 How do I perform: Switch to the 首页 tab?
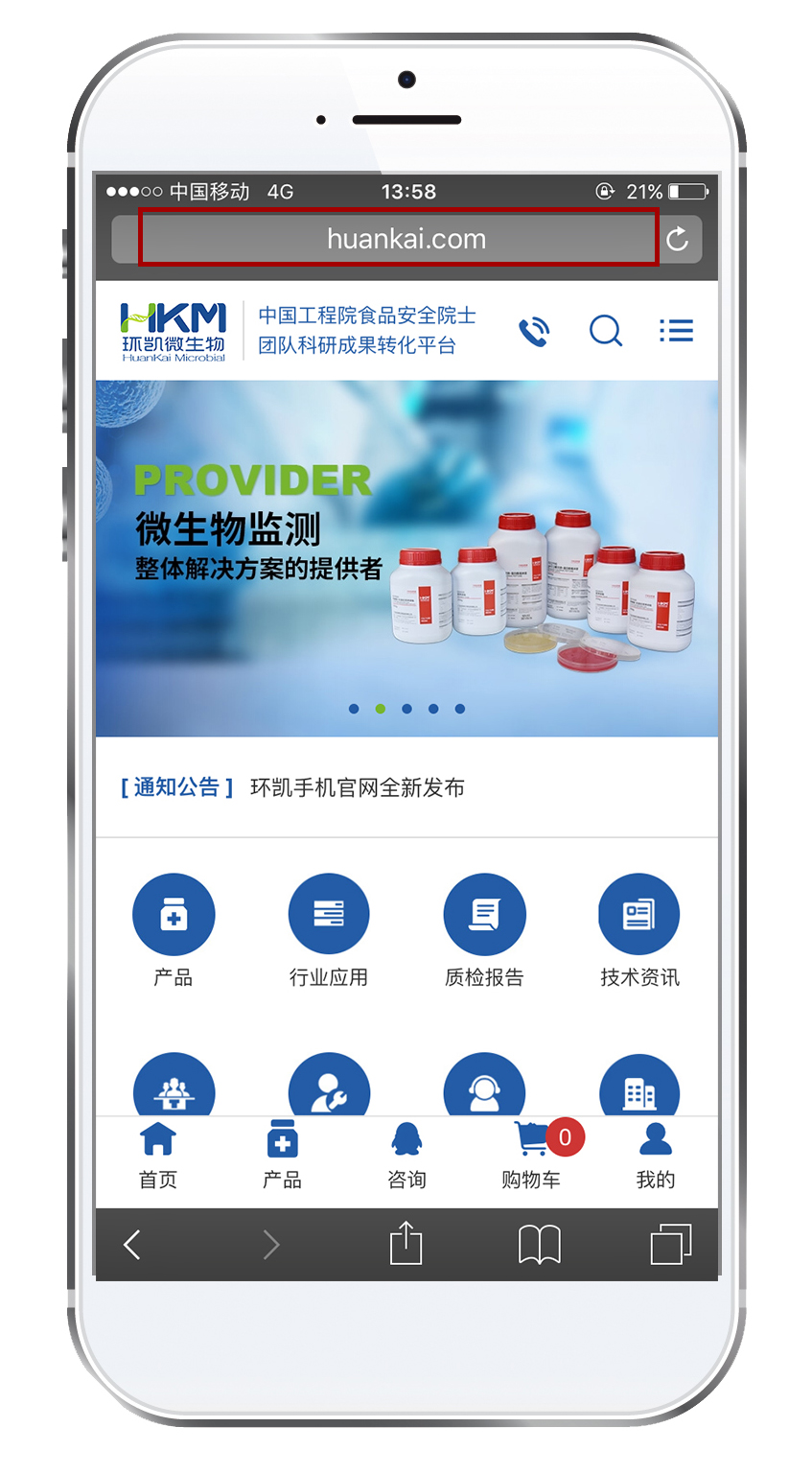(x=158, y=1156)
